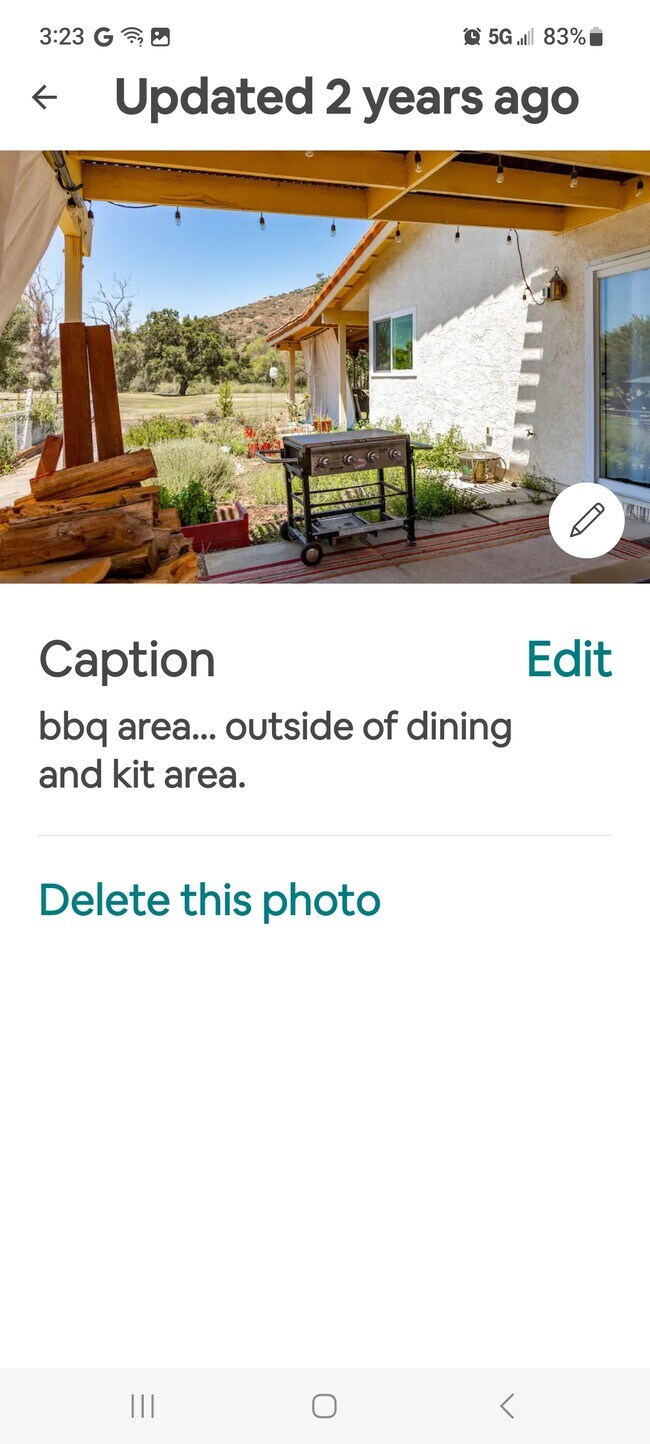Tap the pencil icon on the photo
650x1444 pixels.
tap(586, 520)
